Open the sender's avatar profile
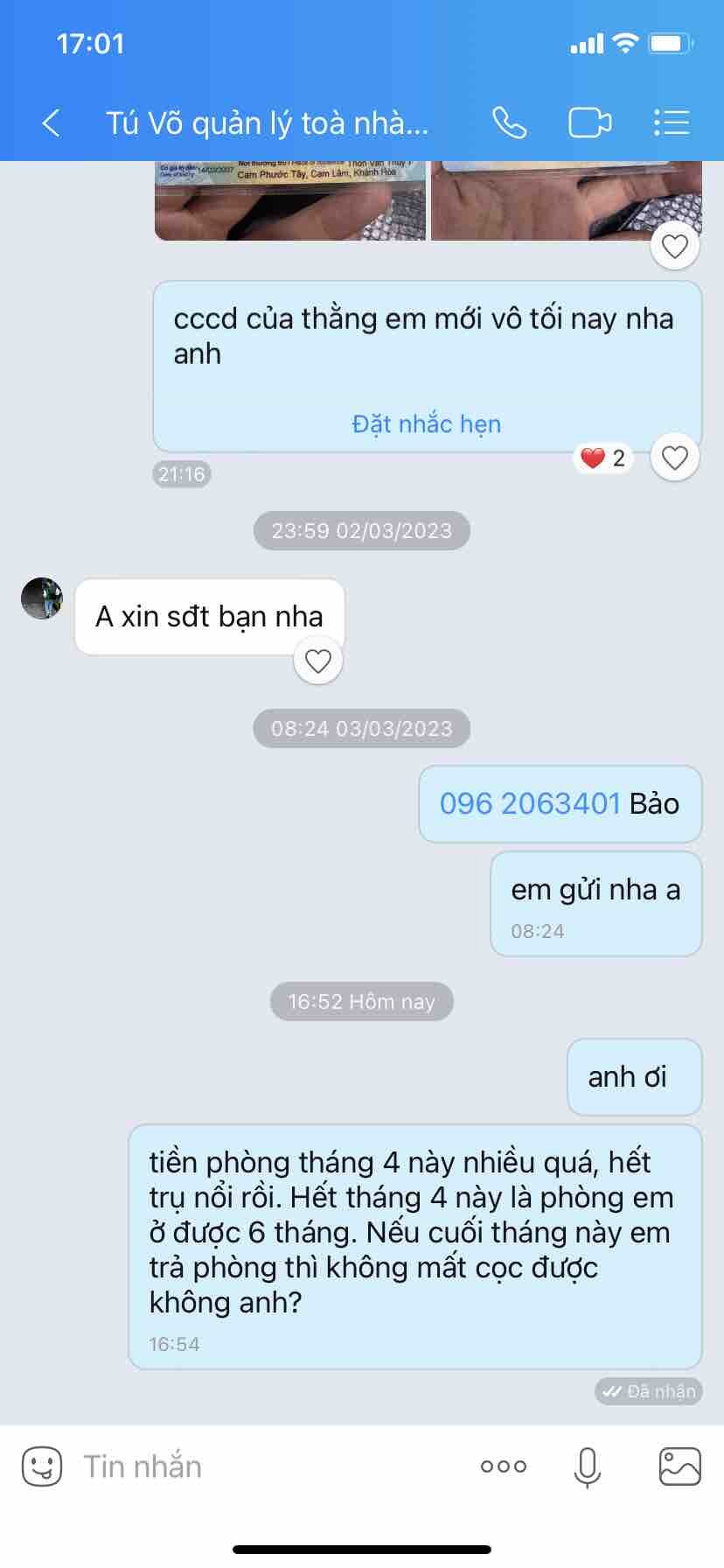The height and width of the screenshot is (1568, 724). click(42, 598)
